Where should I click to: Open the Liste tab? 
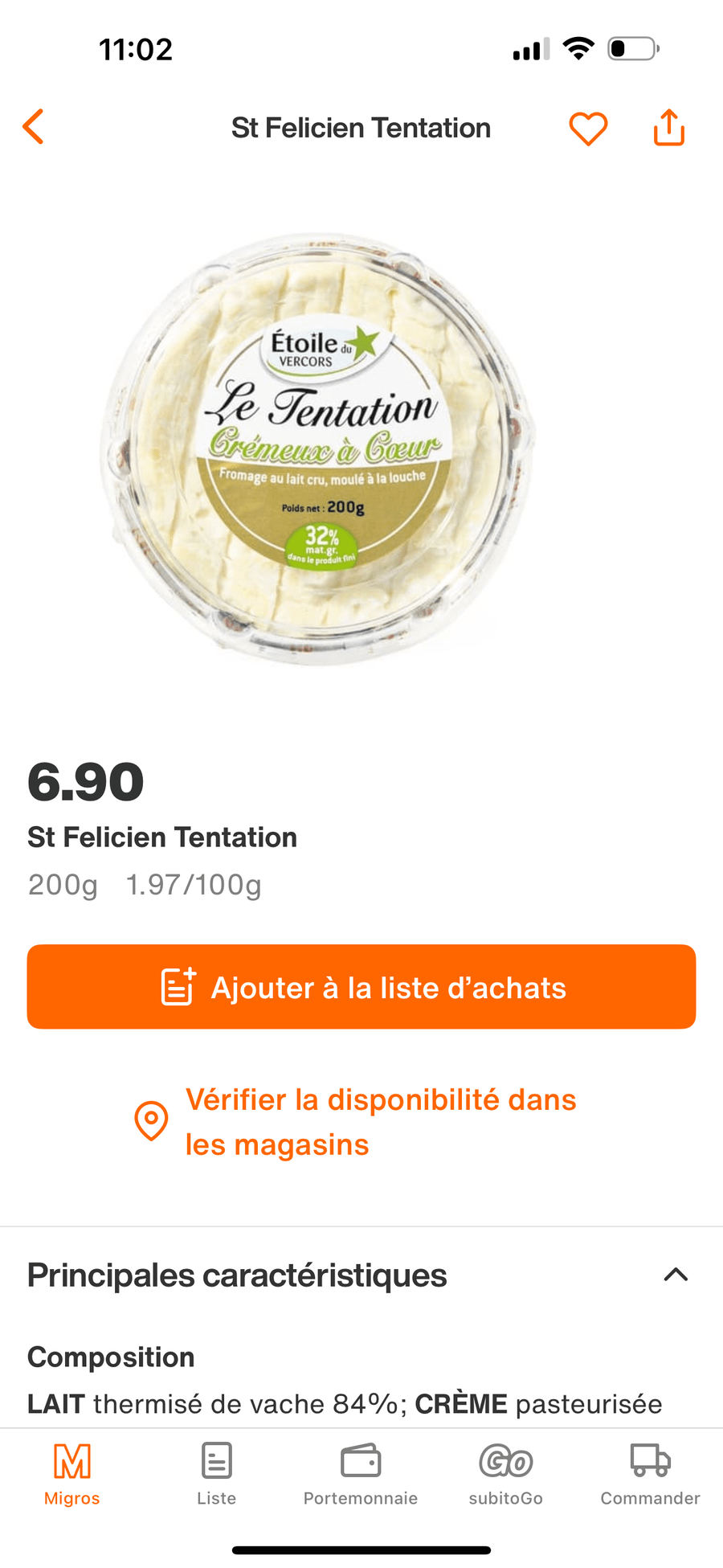(217, 1474)
